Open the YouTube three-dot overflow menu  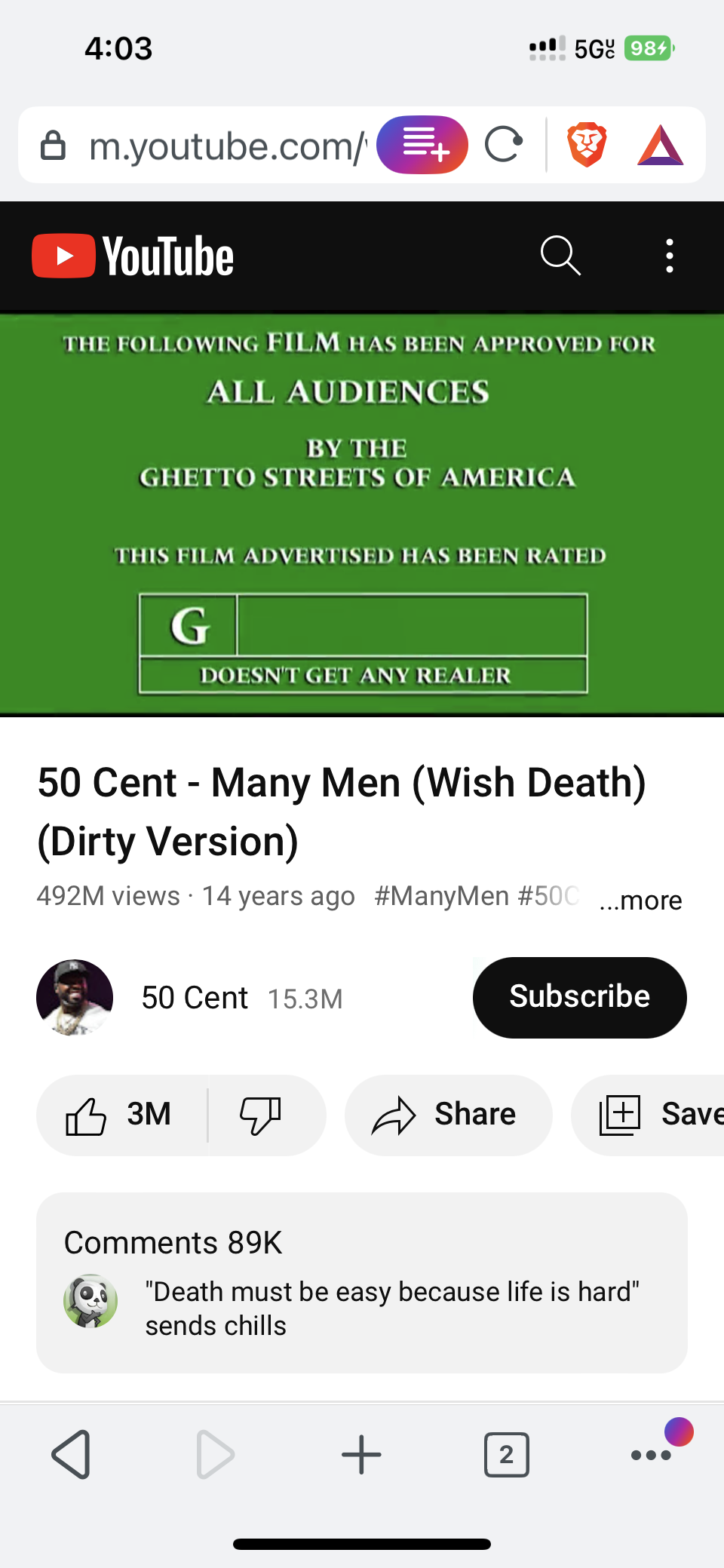point(669,256)
